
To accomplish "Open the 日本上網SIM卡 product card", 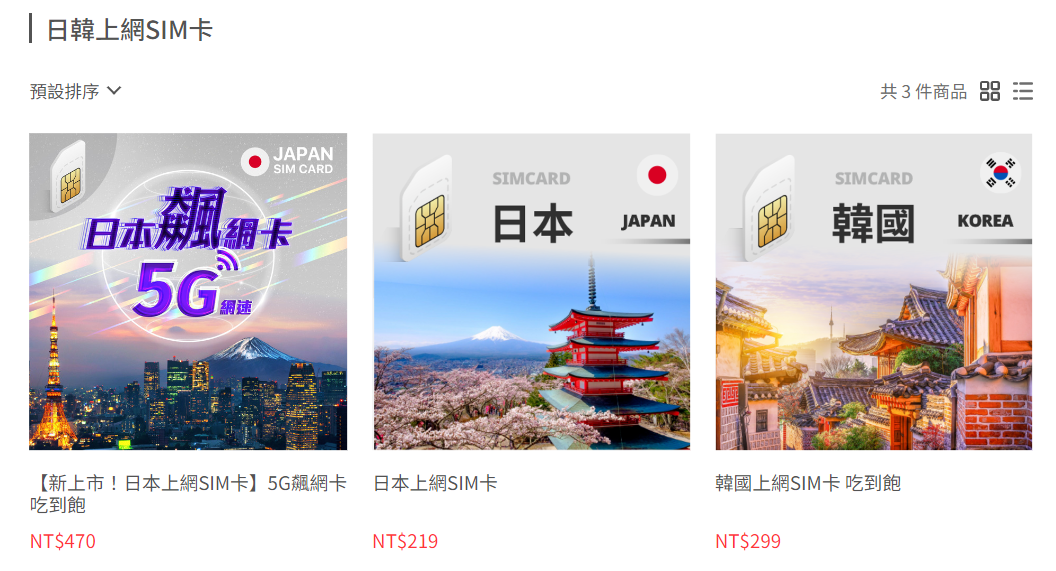I will click(531, 292).
